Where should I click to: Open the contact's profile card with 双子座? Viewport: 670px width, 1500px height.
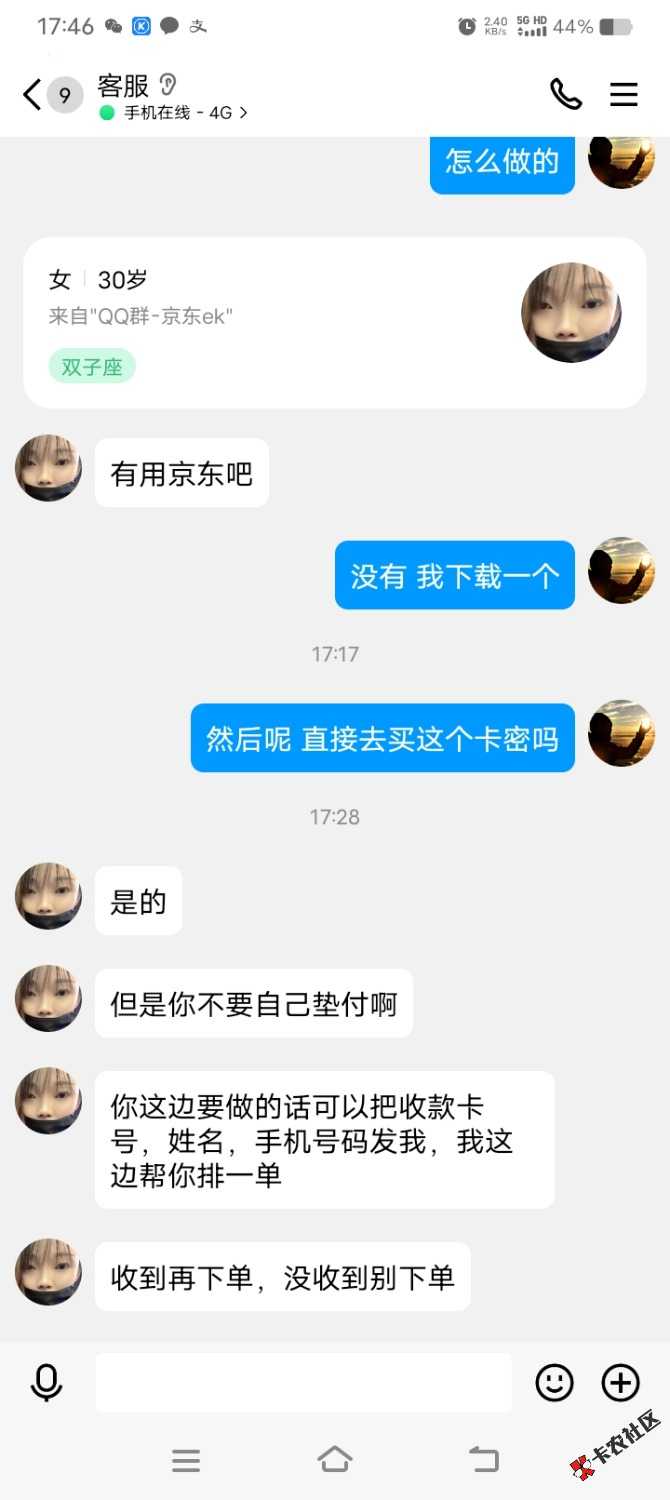[334, 322]
